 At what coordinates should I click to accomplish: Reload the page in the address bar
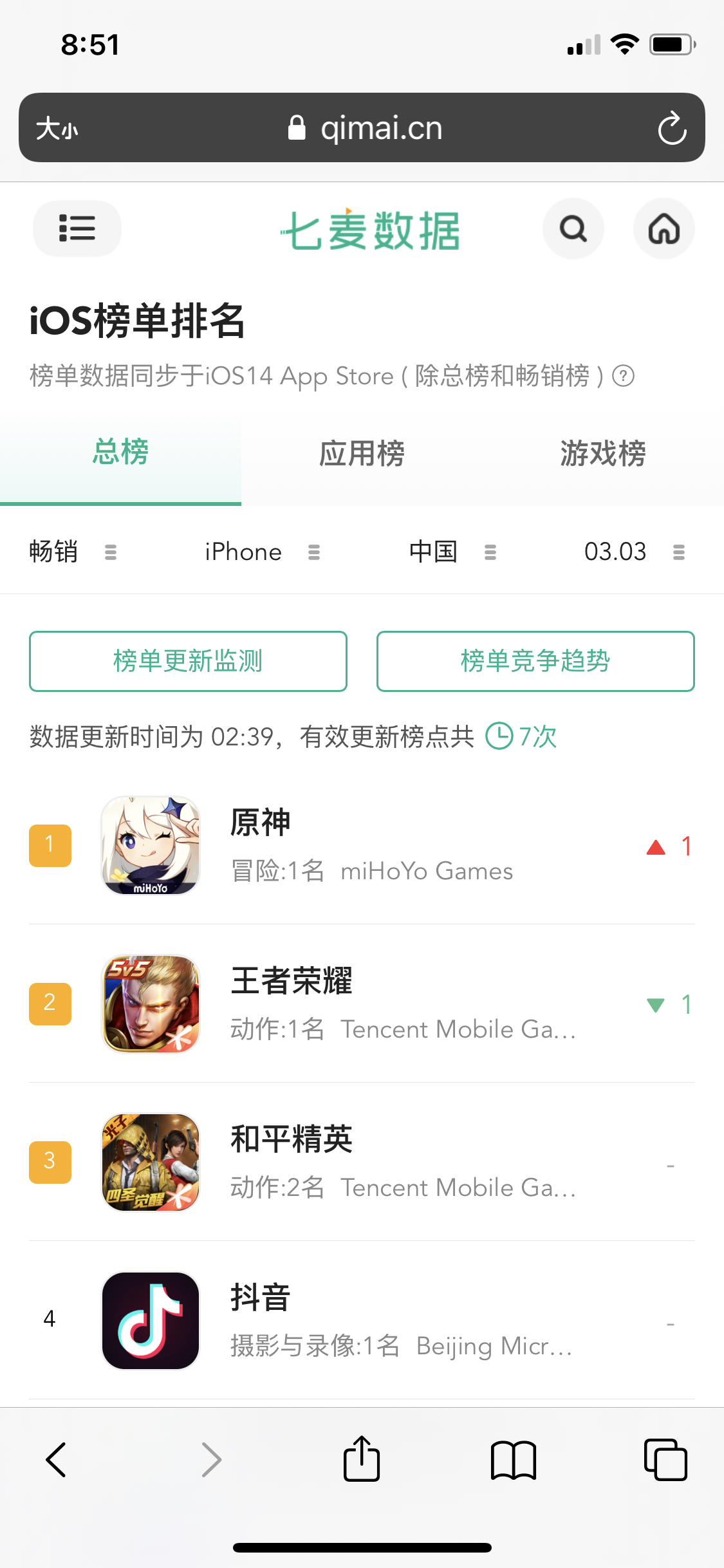(672, 128)
